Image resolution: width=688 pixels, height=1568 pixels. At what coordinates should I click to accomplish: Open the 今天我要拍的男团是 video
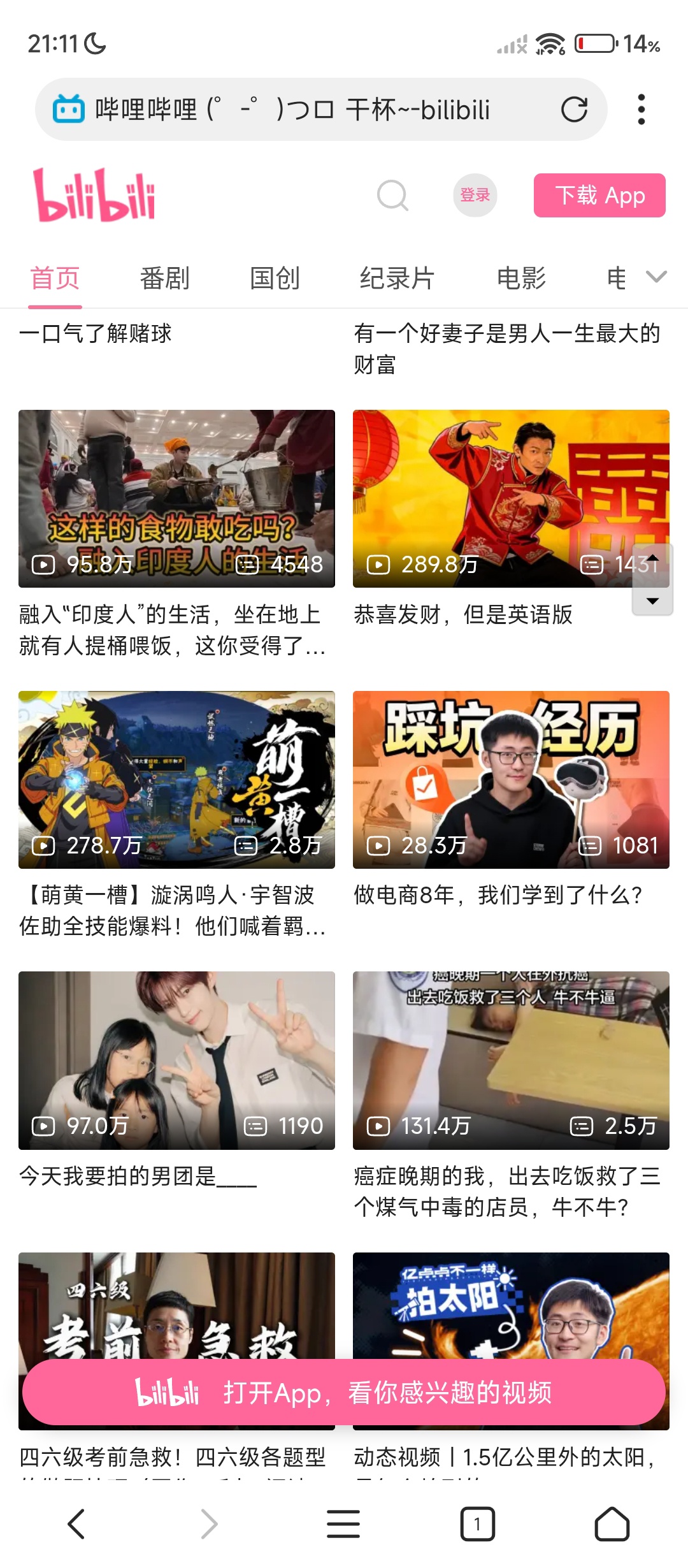(176, 1060)
